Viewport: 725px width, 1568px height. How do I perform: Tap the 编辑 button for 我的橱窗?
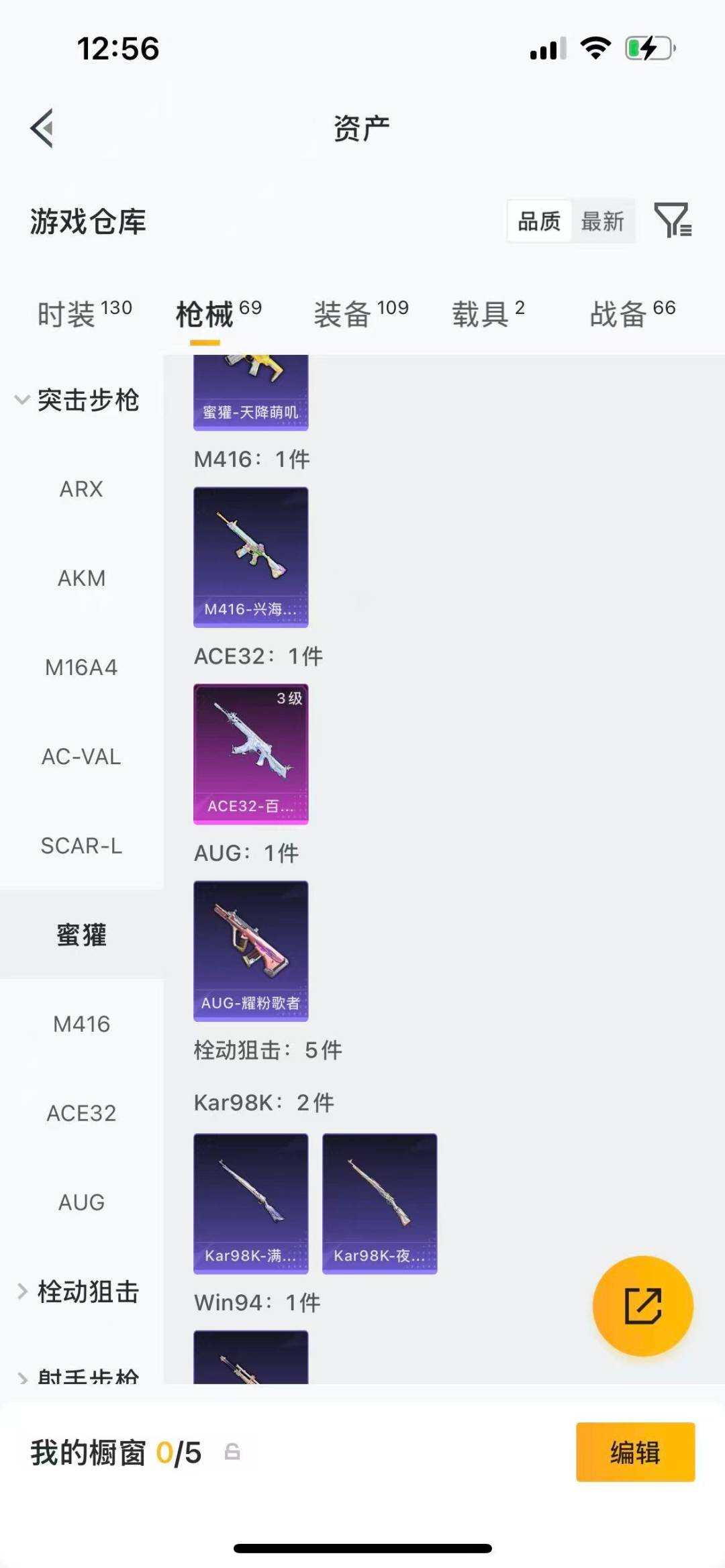point(635,1452)
